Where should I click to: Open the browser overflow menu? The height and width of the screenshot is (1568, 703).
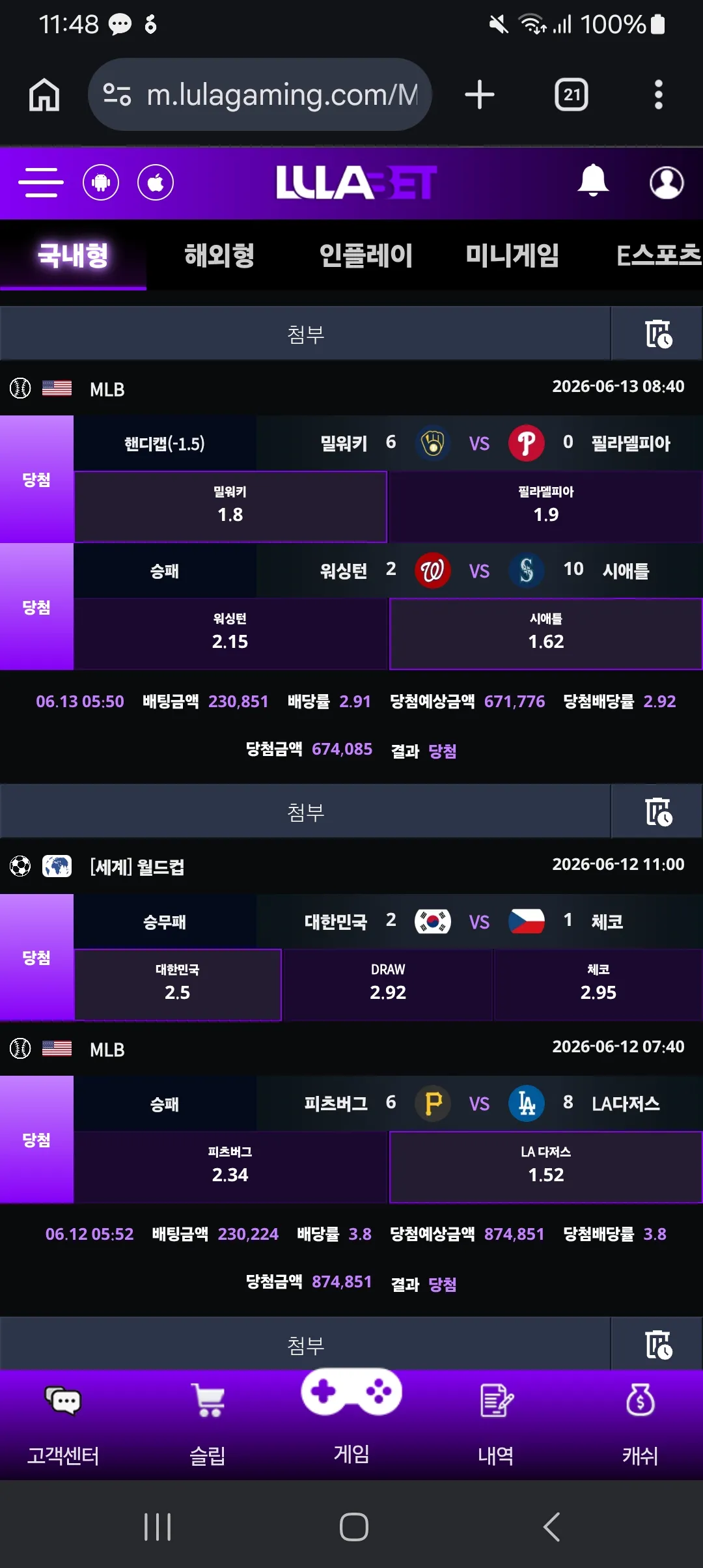point(659,94)
